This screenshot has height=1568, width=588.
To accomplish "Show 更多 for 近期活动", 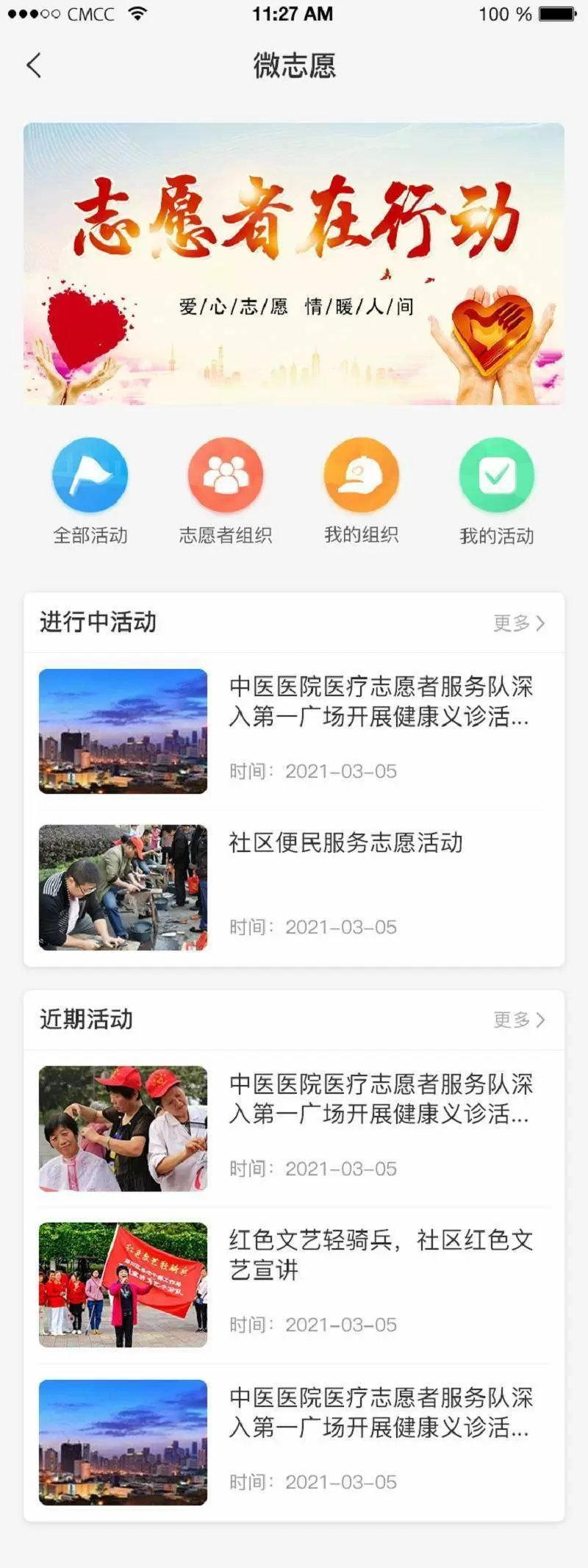I will click(x=519, y=1020).
